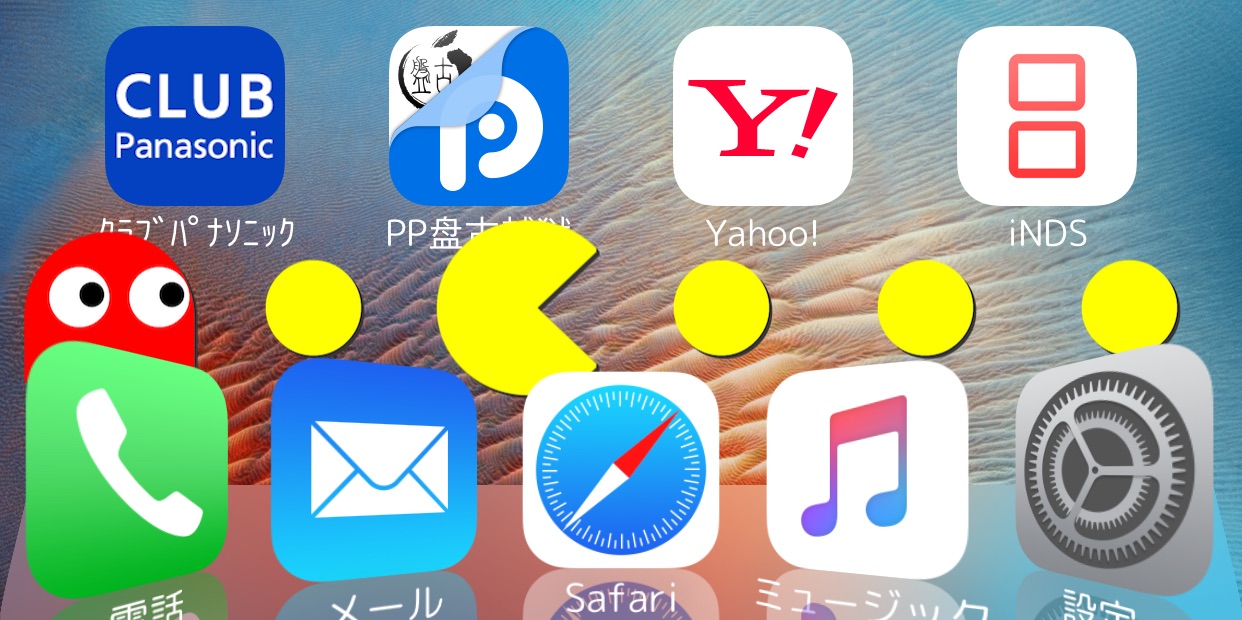
Task: Launch the iNDS emulator app
Action: pyautogui.click(x=1047, y=115)
